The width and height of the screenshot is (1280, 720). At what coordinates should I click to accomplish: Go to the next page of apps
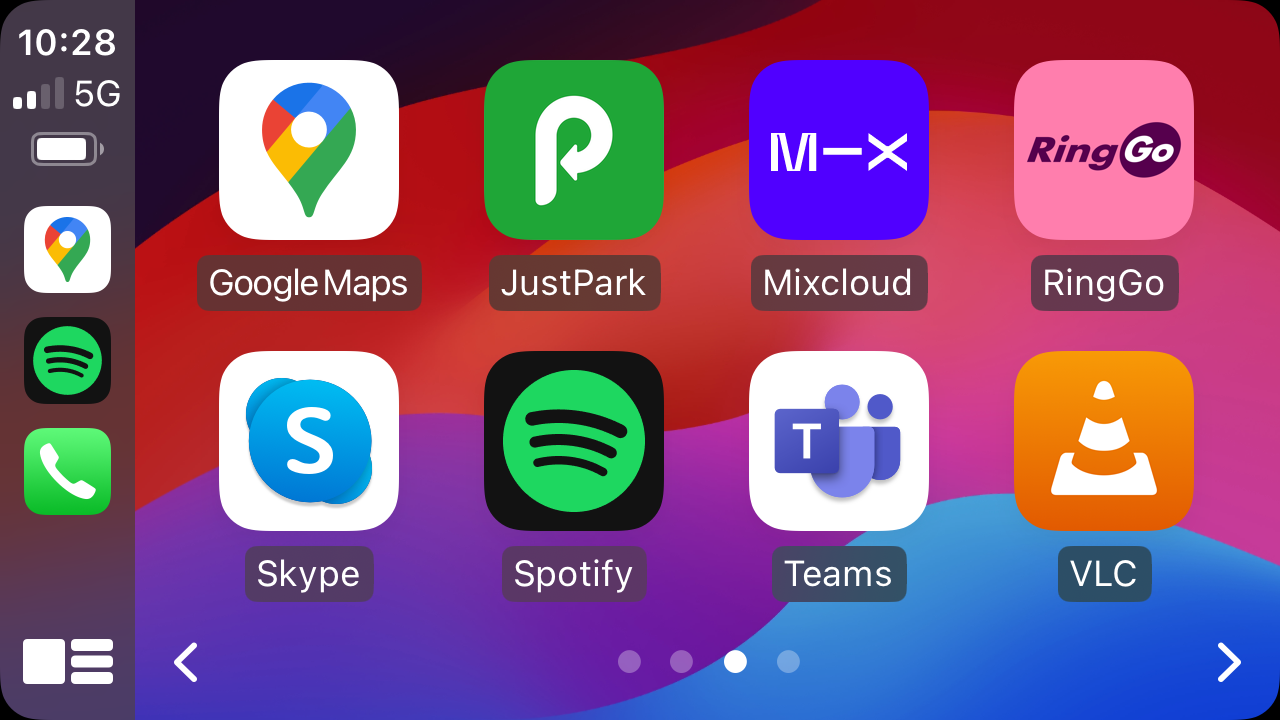(1229, 662)
